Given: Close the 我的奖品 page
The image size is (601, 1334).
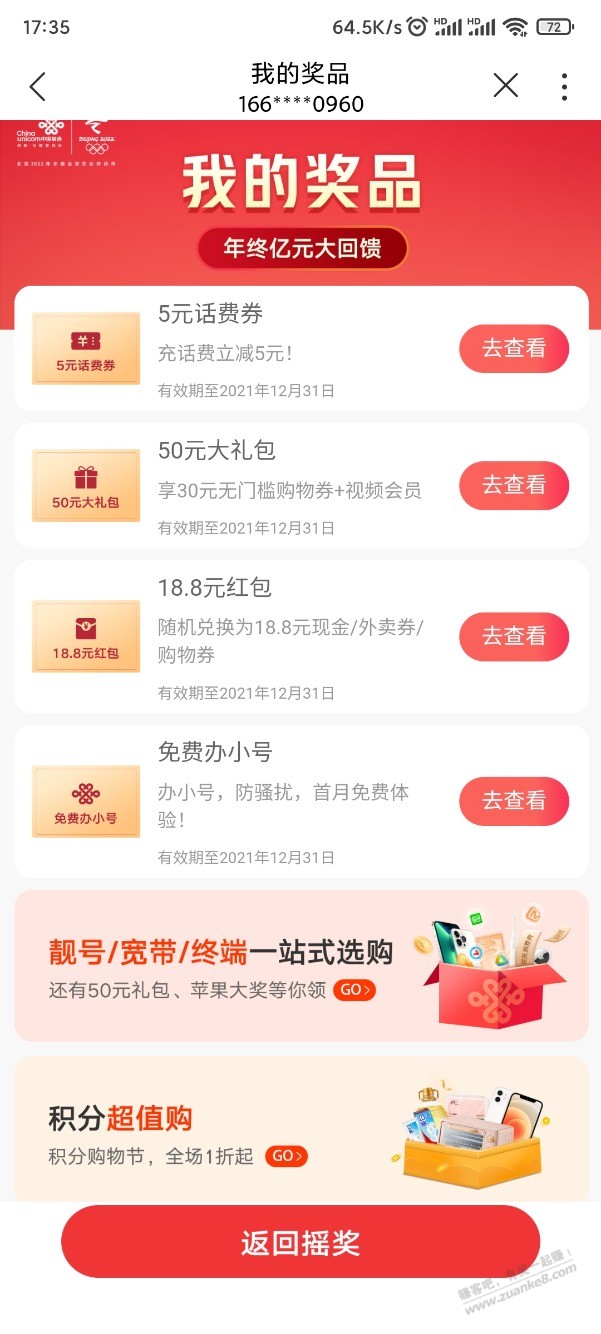Looking at the screenshot, I should [x=506, y=87].
